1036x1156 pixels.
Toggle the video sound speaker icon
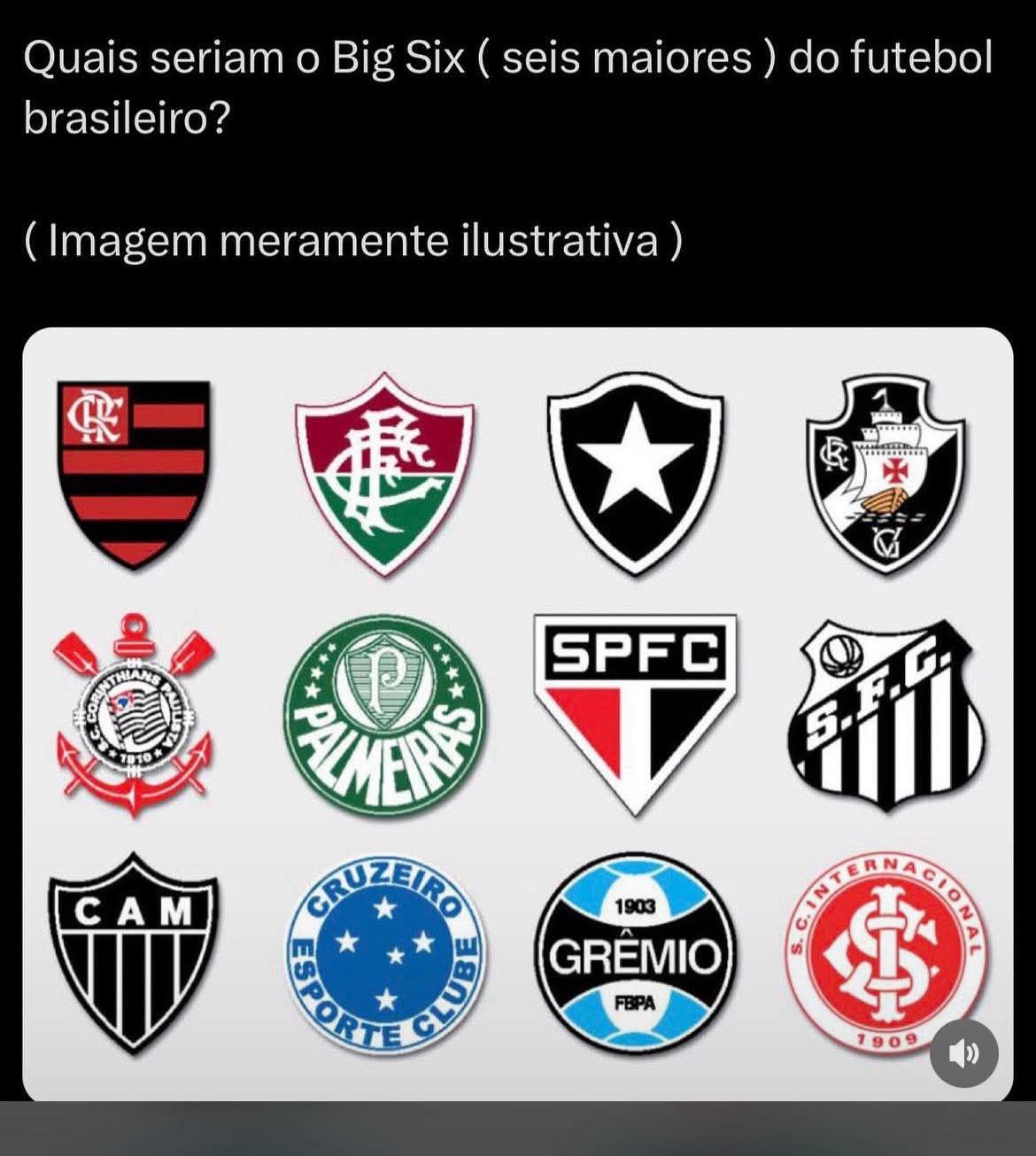[x=964, y=1053]
